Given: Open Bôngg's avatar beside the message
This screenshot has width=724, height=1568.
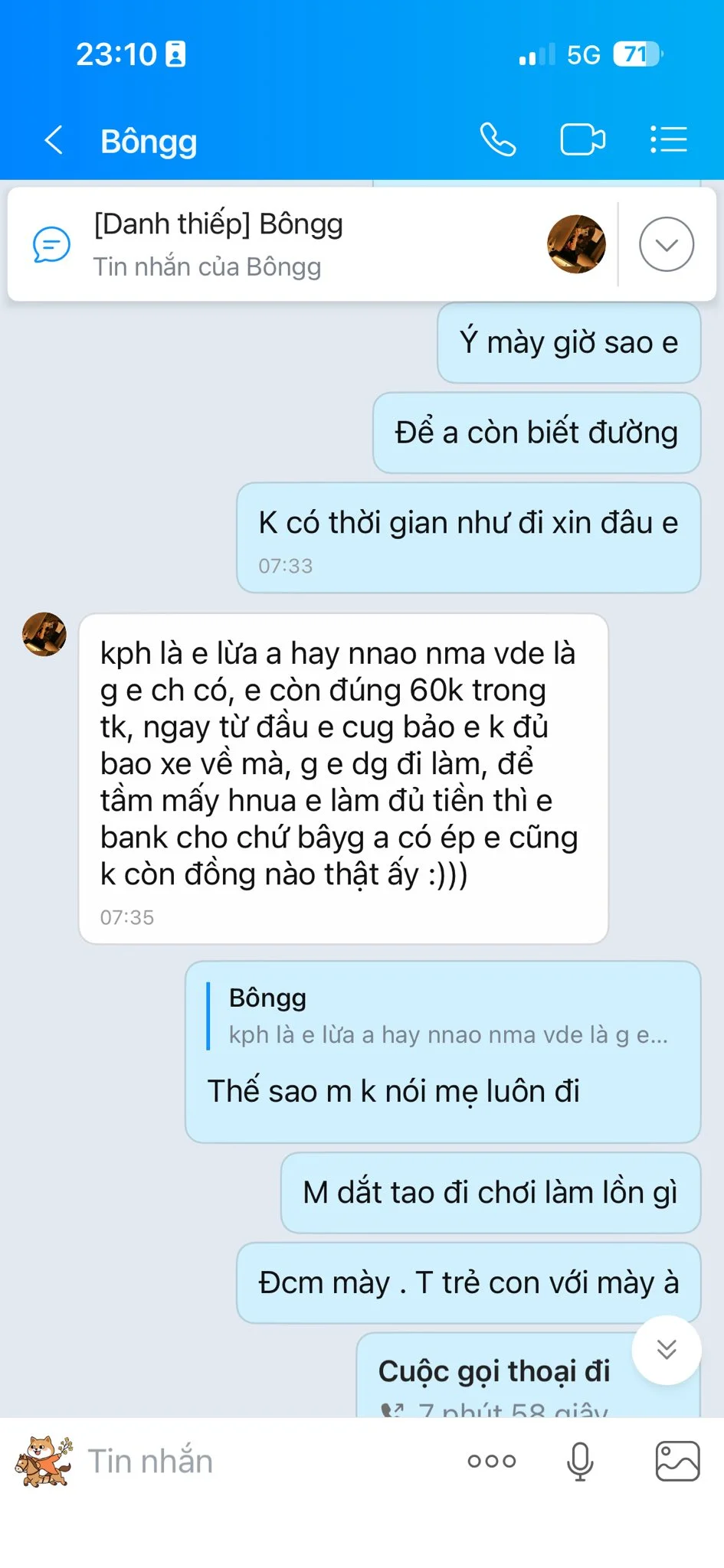Looking at the screenshot, I should [44, 634].
